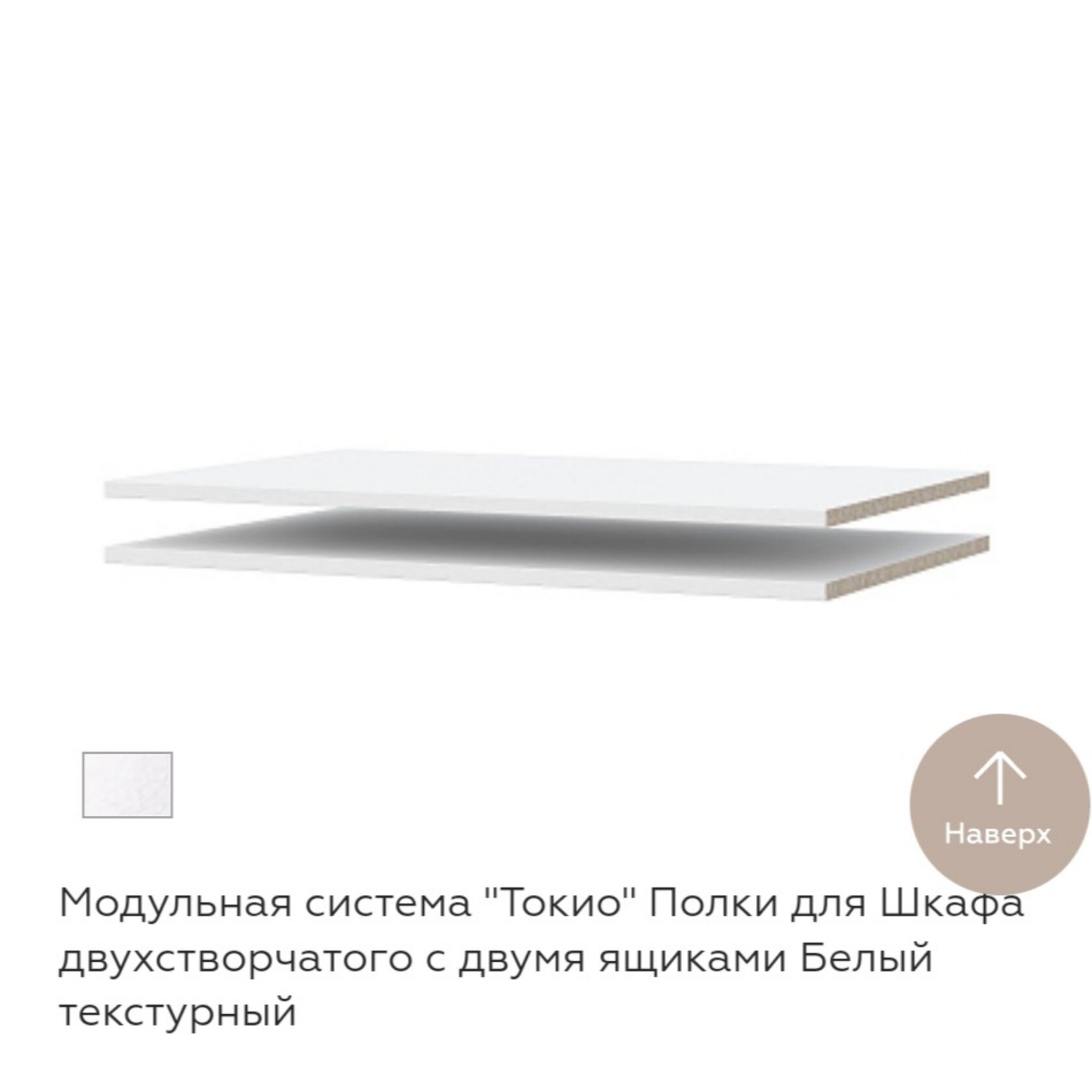Select the white textured color swatch
Image resolution: width=1092 pixels, height=1092 pixels.
(127, 785)
